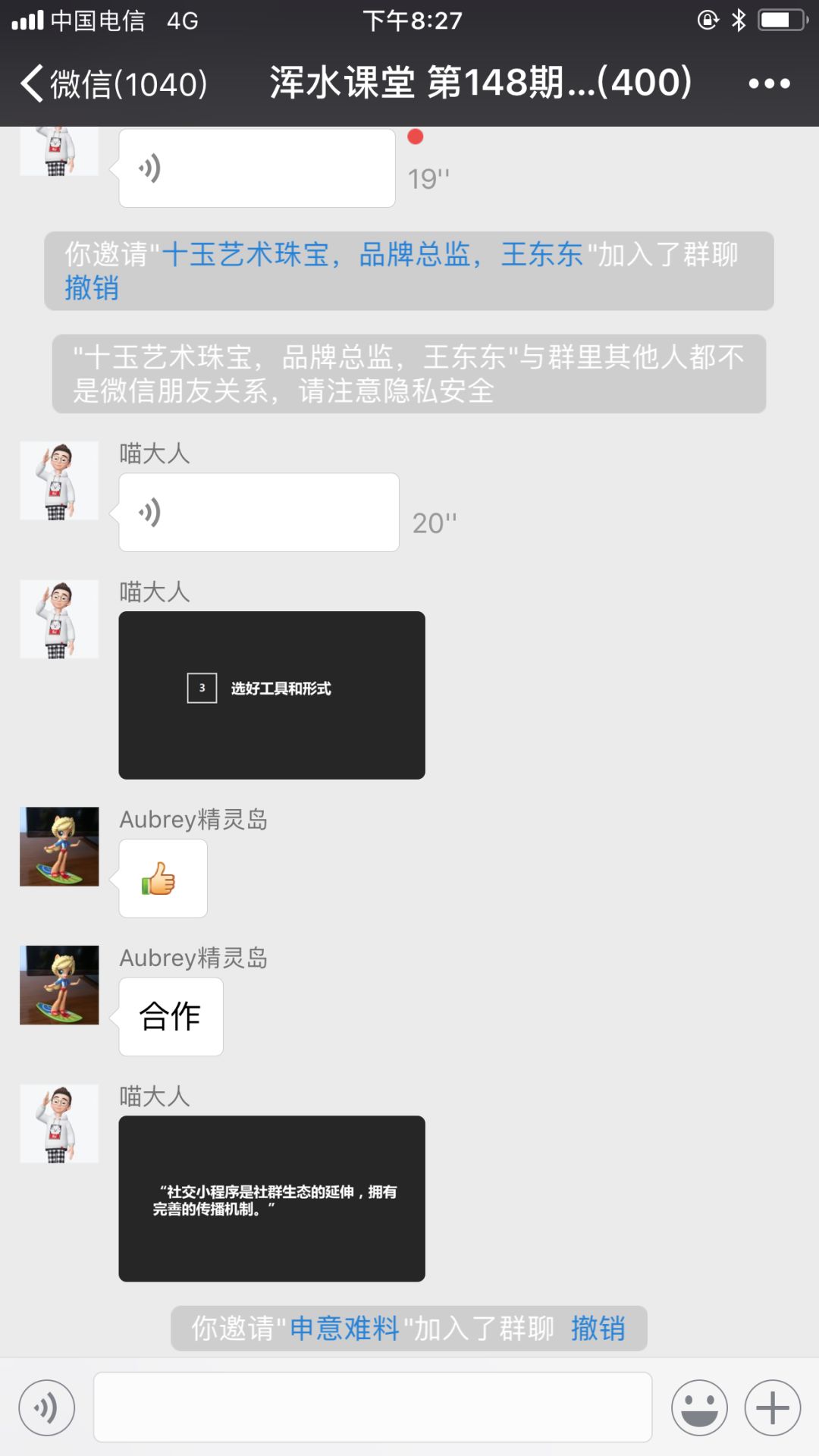
Task: Play the 20-second voice message
Action: (258, 513)
